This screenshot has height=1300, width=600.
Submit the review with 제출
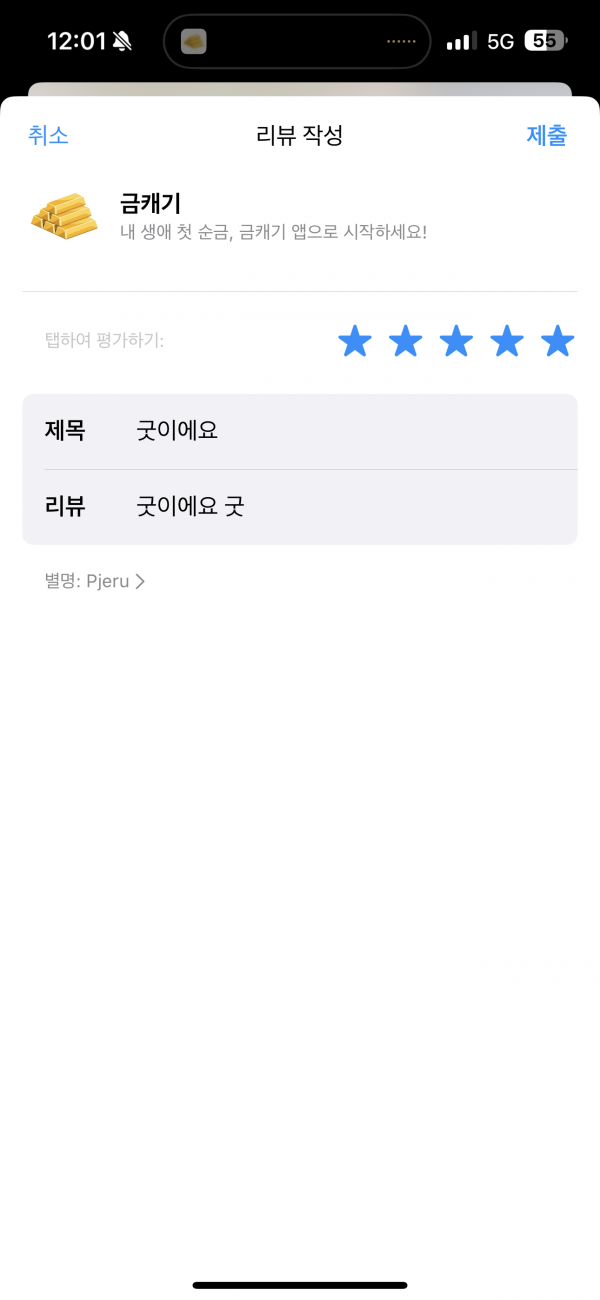point(547,136)
